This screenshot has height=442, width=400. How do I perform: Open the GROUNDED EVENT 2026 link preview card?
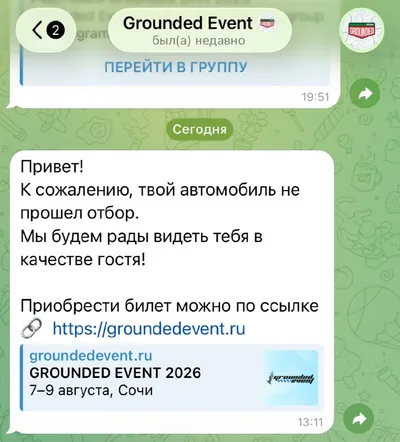pyautogui.click(x=172, y=378)
